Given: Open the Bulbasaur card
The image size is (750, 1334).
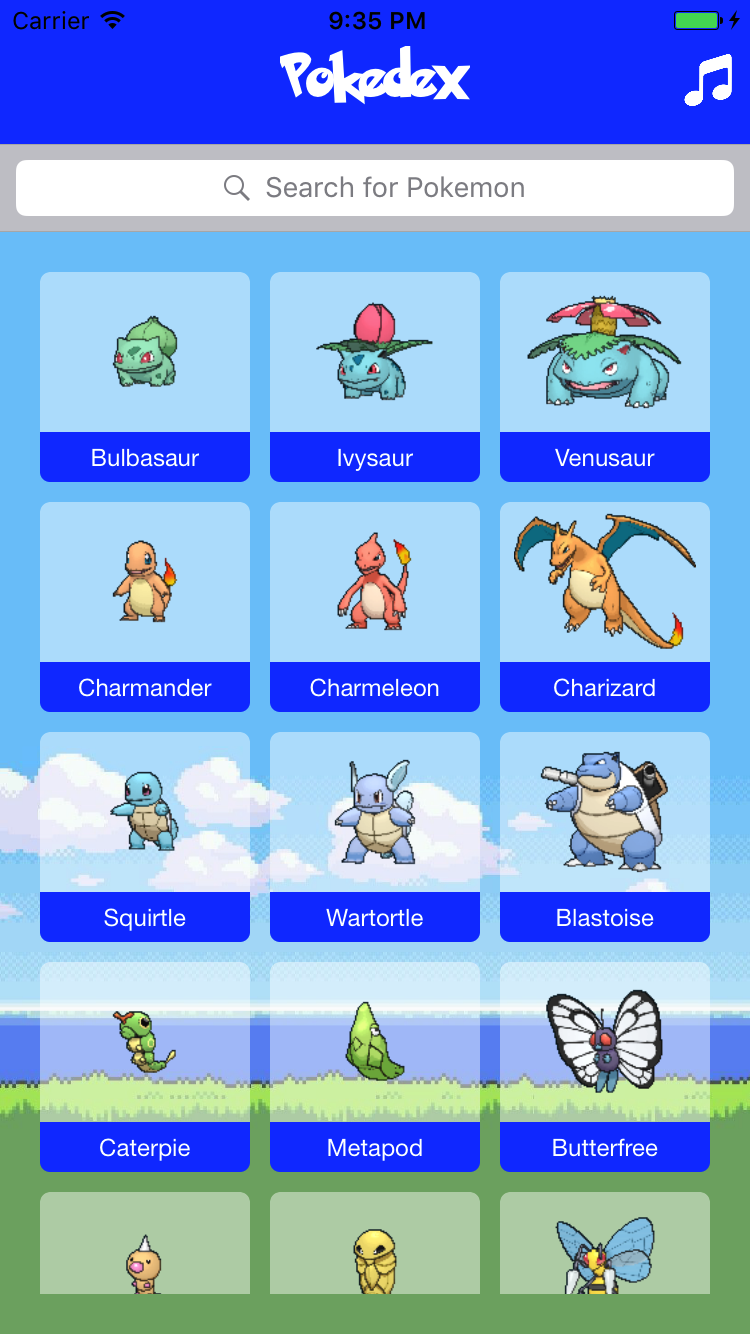Looking at the screenshot, I should click(x=145, y=376).
